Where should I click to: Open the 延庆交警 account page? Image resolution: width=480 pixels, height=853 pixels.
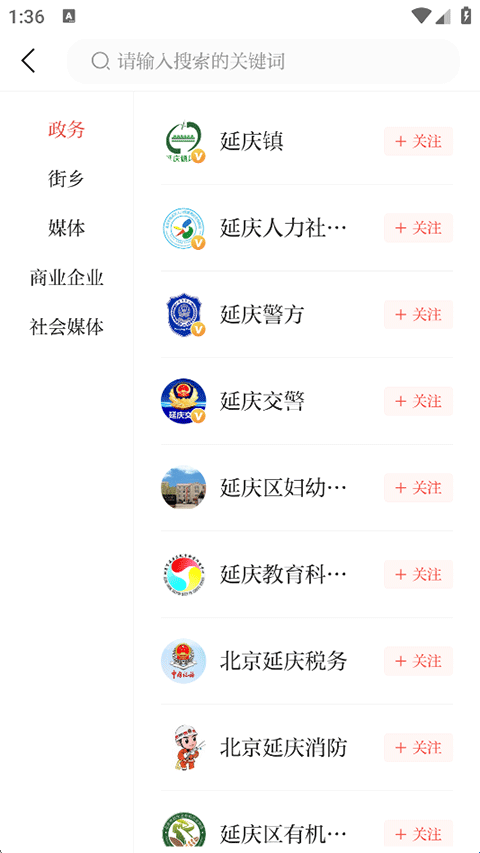261,401
